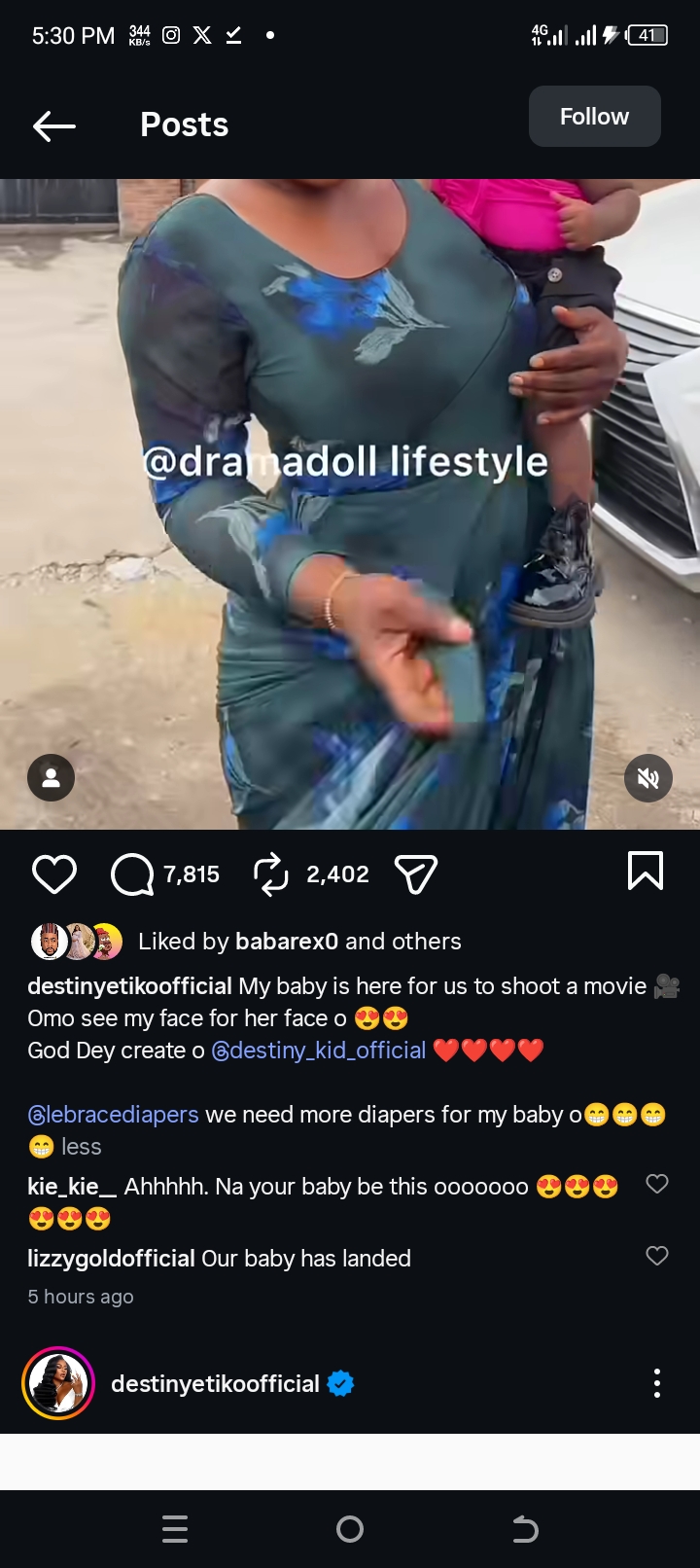
Task: Follow this account
Action: tap(594, 117)
